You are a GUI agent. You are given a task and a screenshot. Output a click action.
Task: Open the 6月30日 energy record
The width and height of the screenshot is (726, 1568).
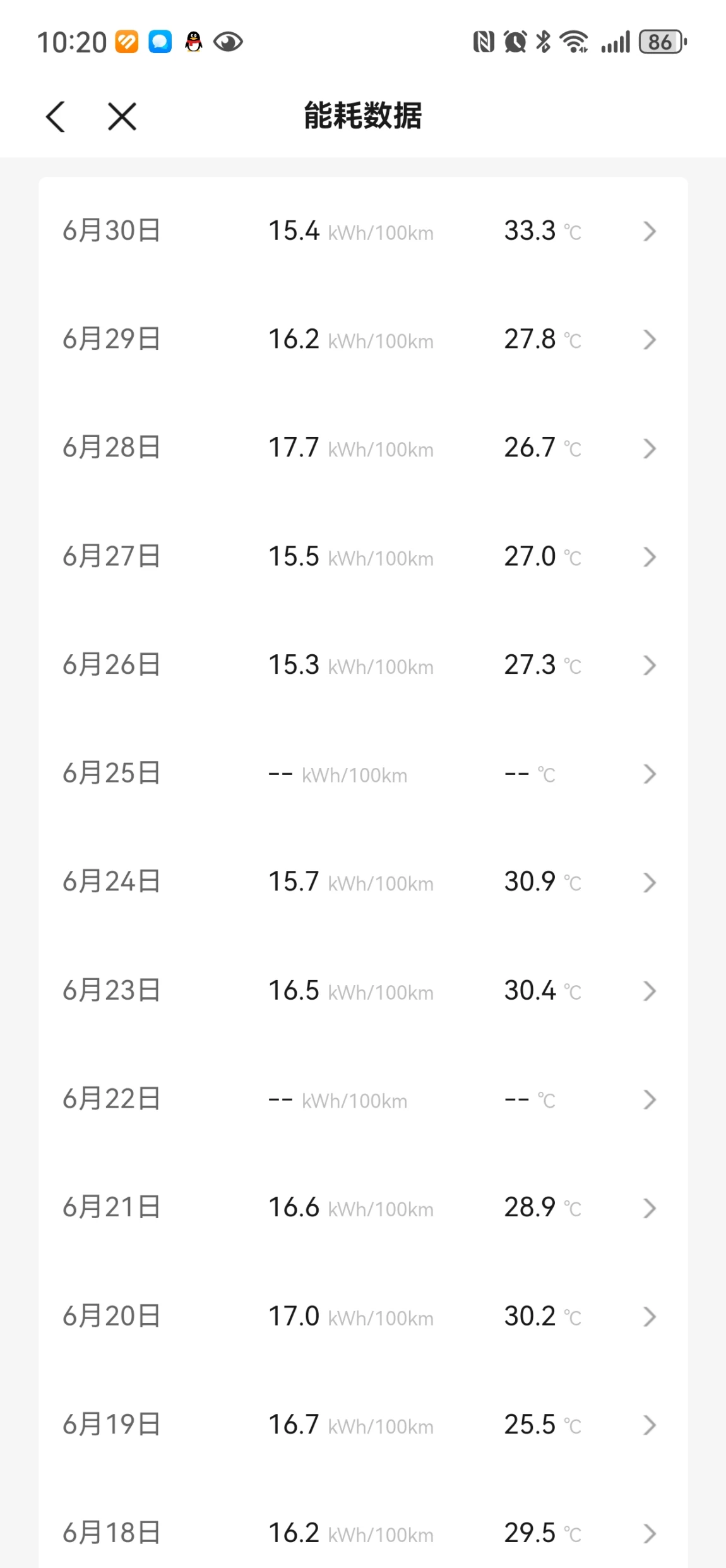(363, 231)
